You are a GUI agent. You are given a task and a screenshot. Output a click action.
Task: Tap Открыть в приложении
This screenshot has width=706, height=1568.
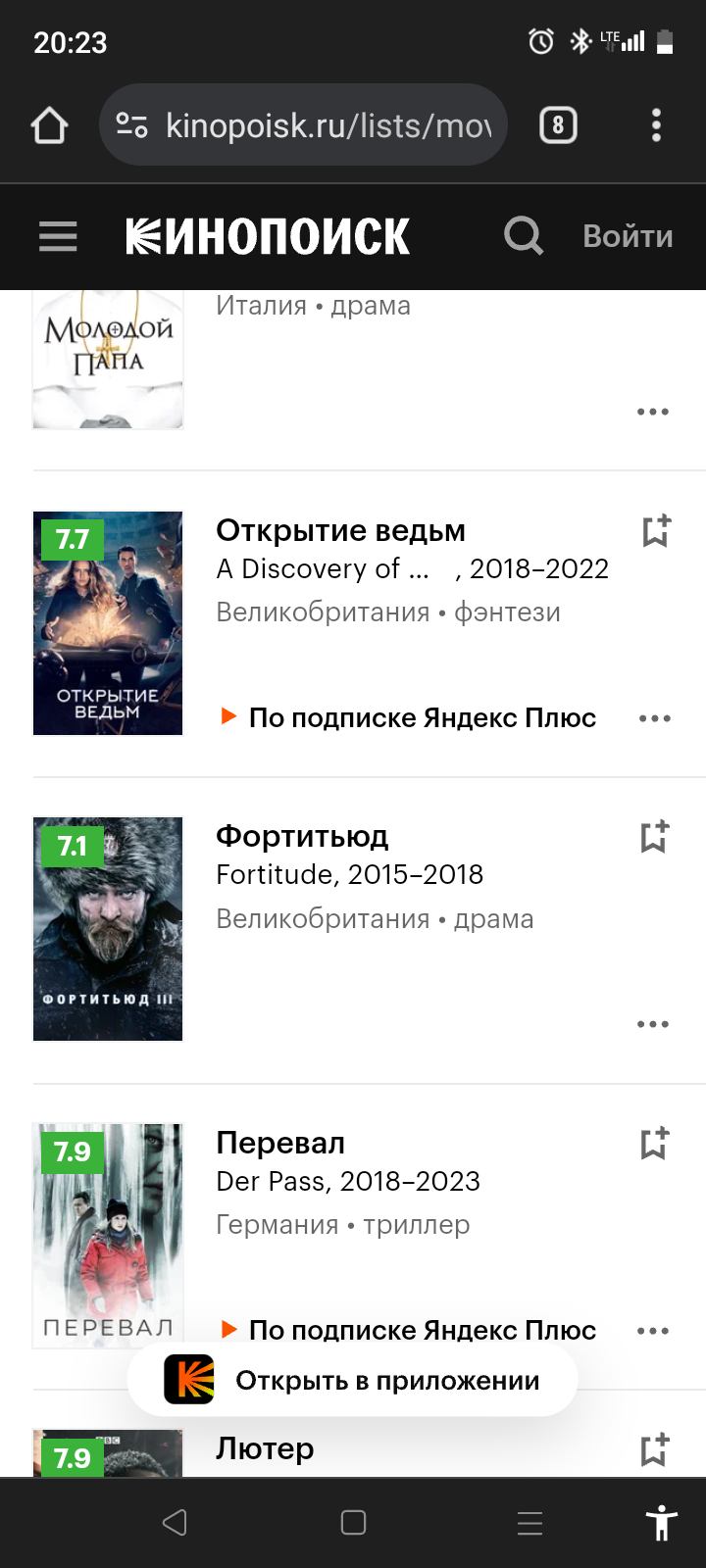coord(353,1380)
